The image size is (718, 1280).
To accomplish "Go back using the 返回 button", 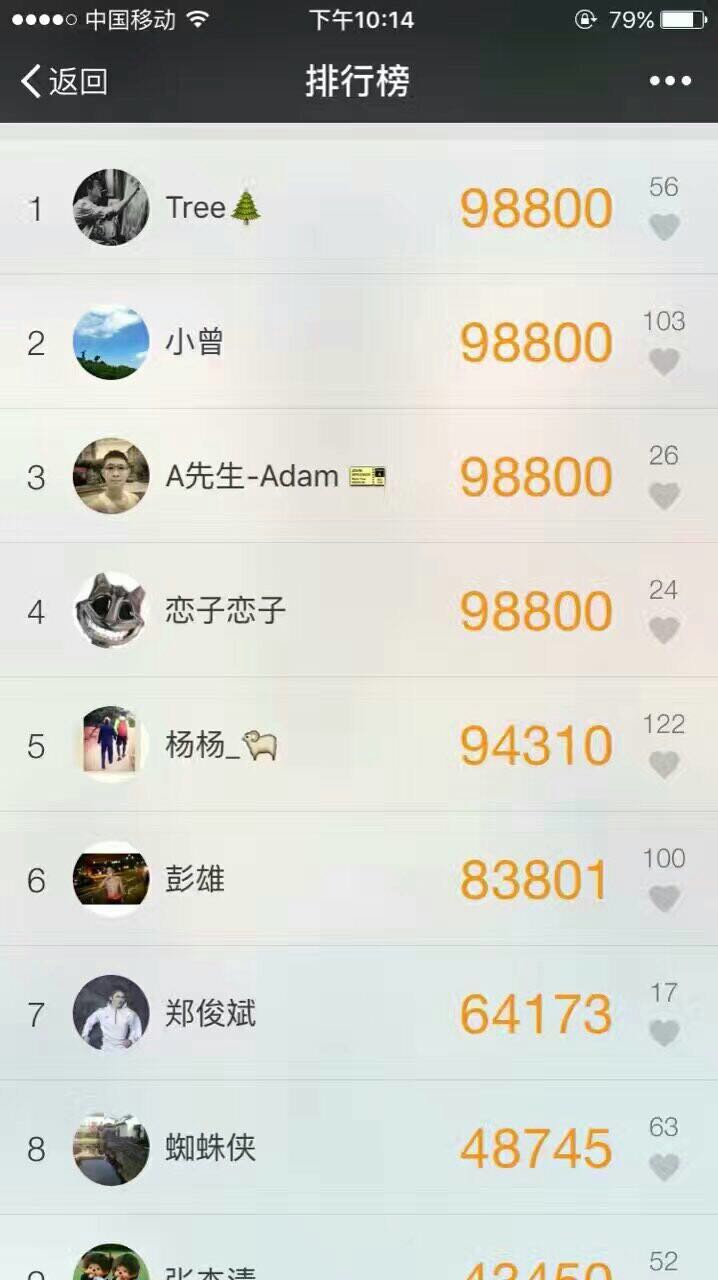I will click(x=64, y=81).
